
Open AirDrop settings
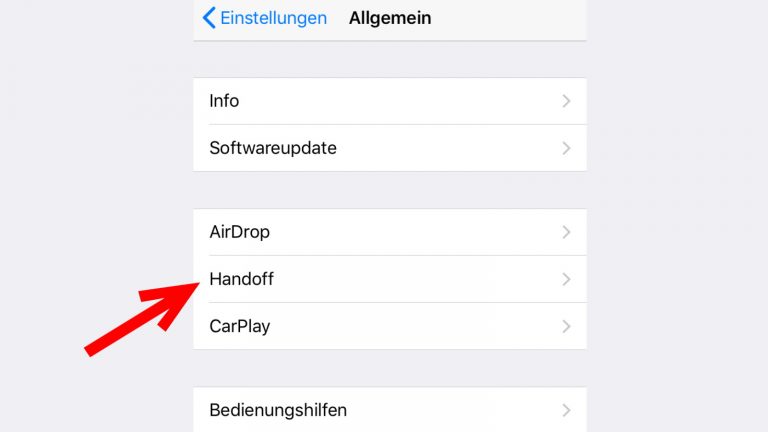pos(389,232)
